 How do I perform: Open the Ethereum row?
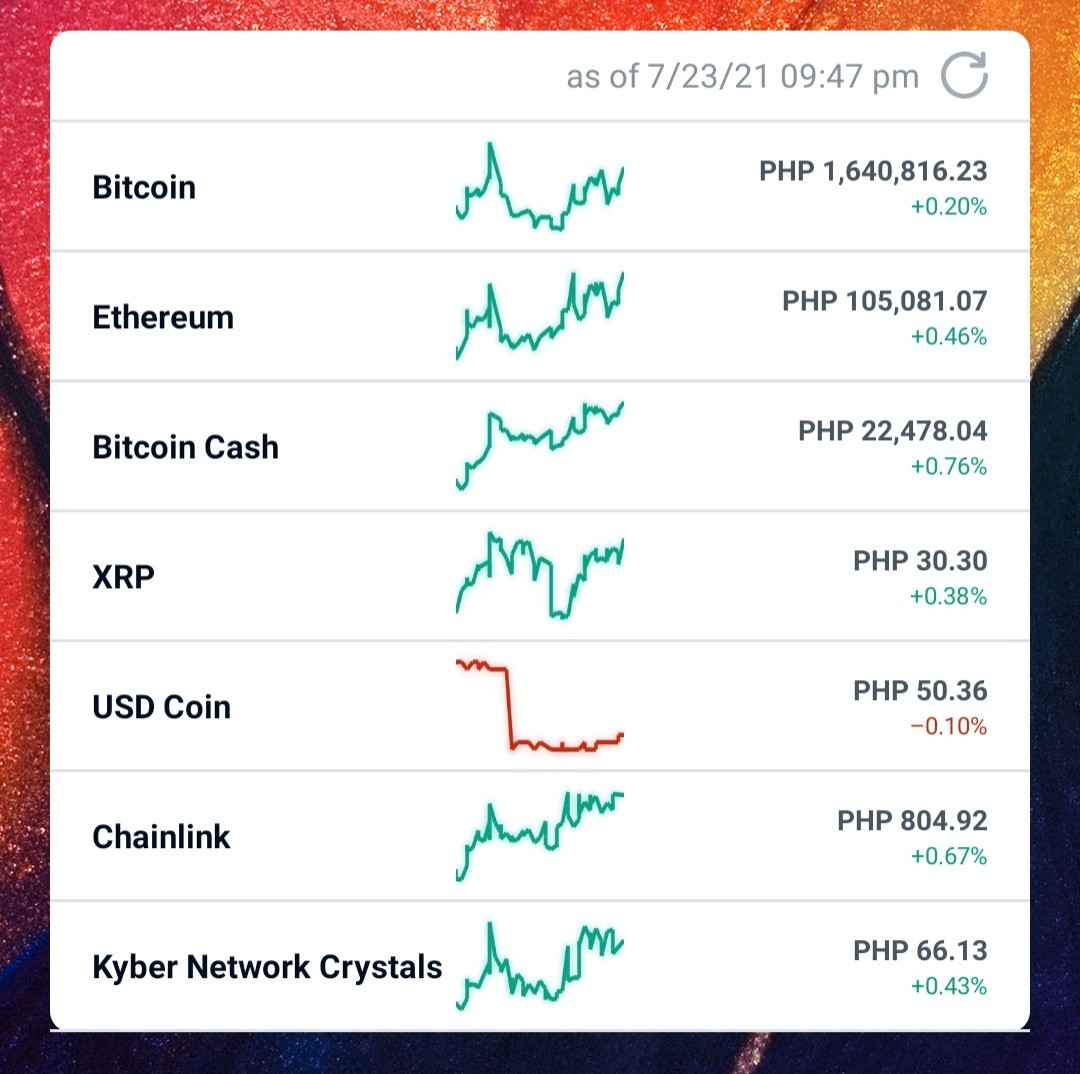(540, 317)
